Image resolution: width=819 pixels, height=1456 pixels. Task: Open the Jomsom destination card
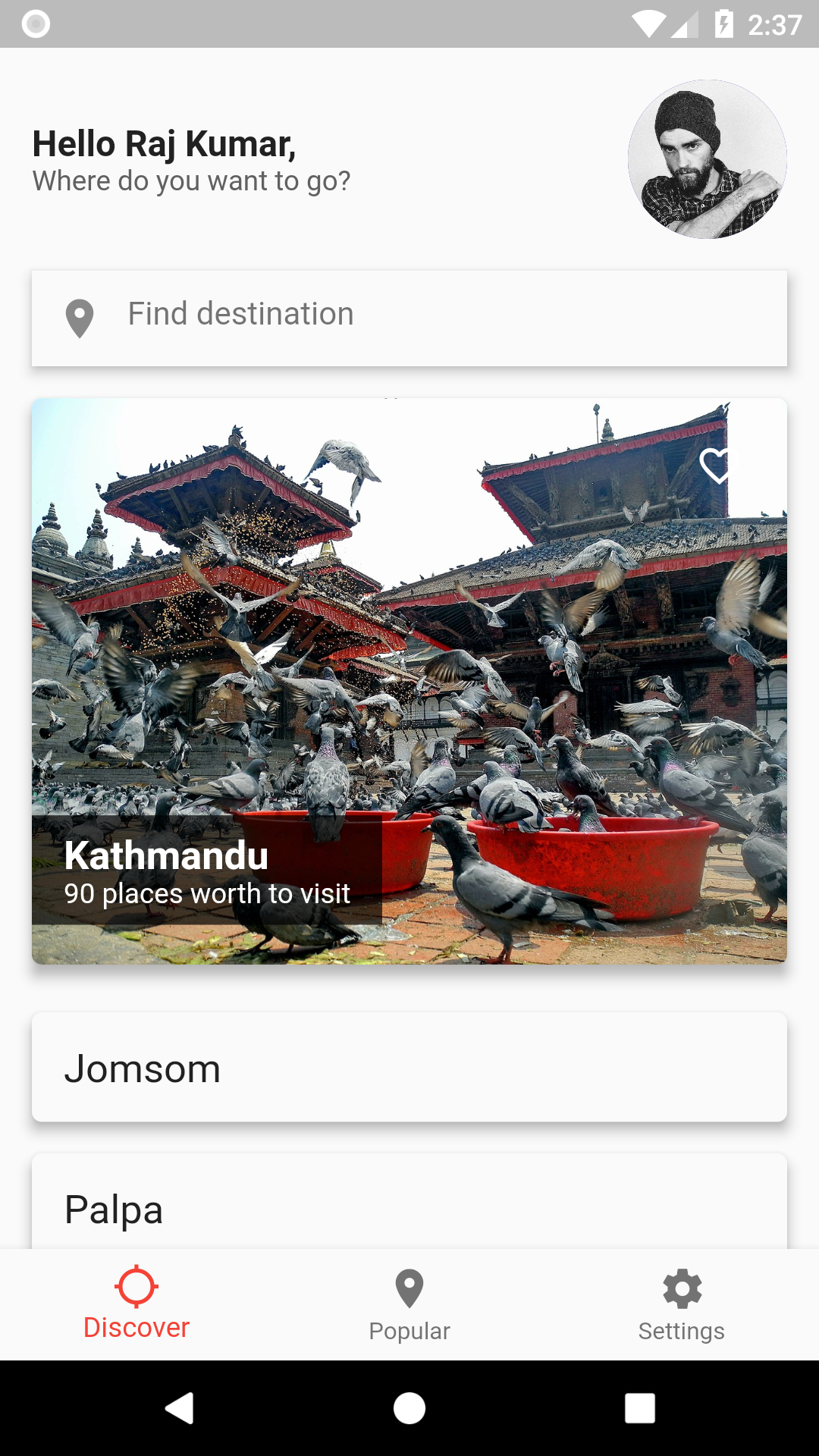pyautogui.click(x=409, y=1067)
